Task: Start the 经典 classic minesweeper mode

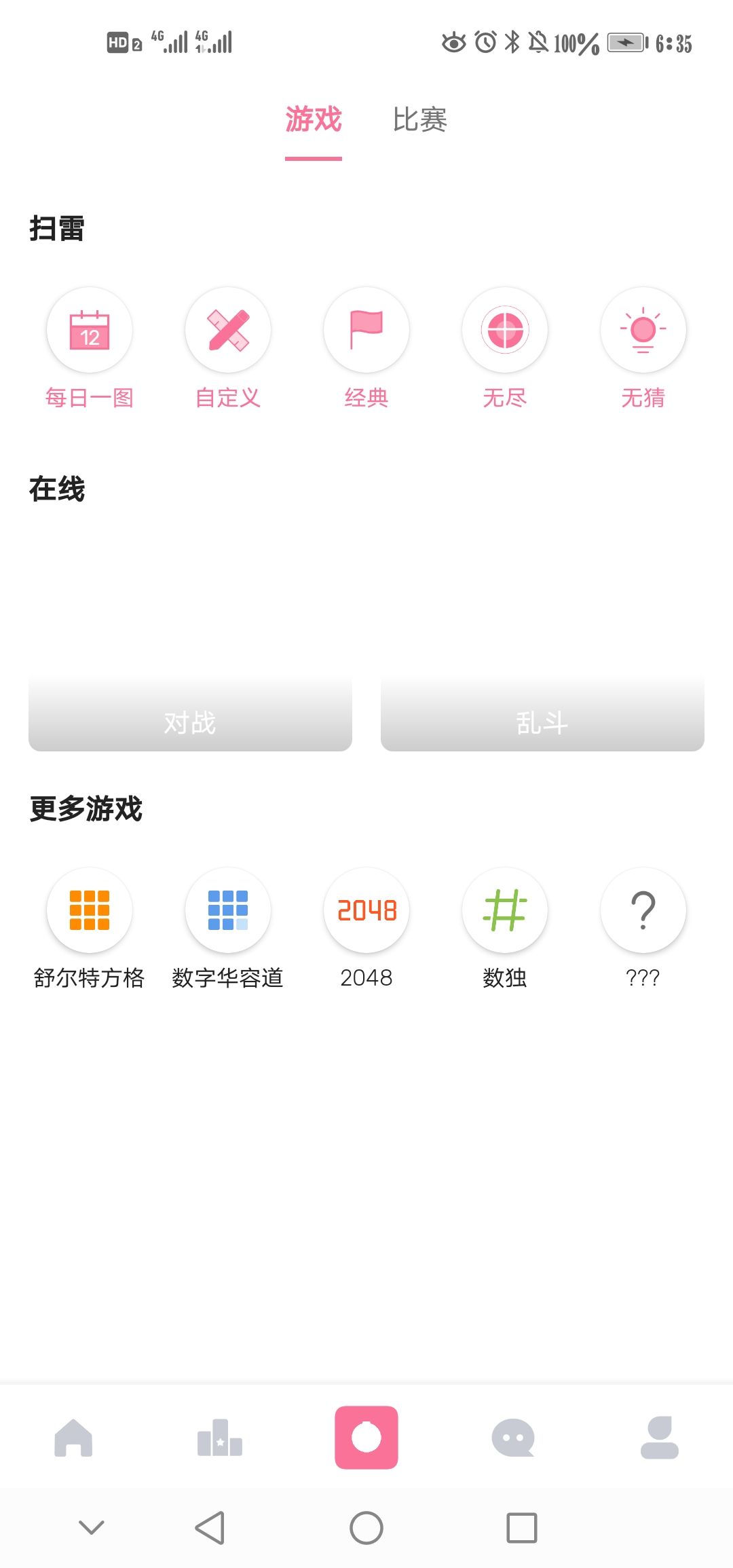Action: pyautogui.click(x=366, y=330)
